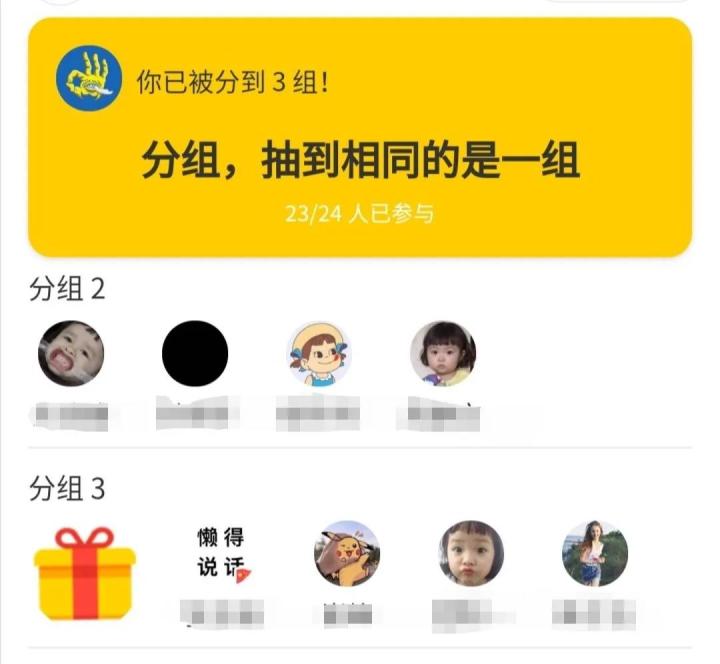
Task: Open the Pikachu avatar member in group 3
Action: pos(347,553)
